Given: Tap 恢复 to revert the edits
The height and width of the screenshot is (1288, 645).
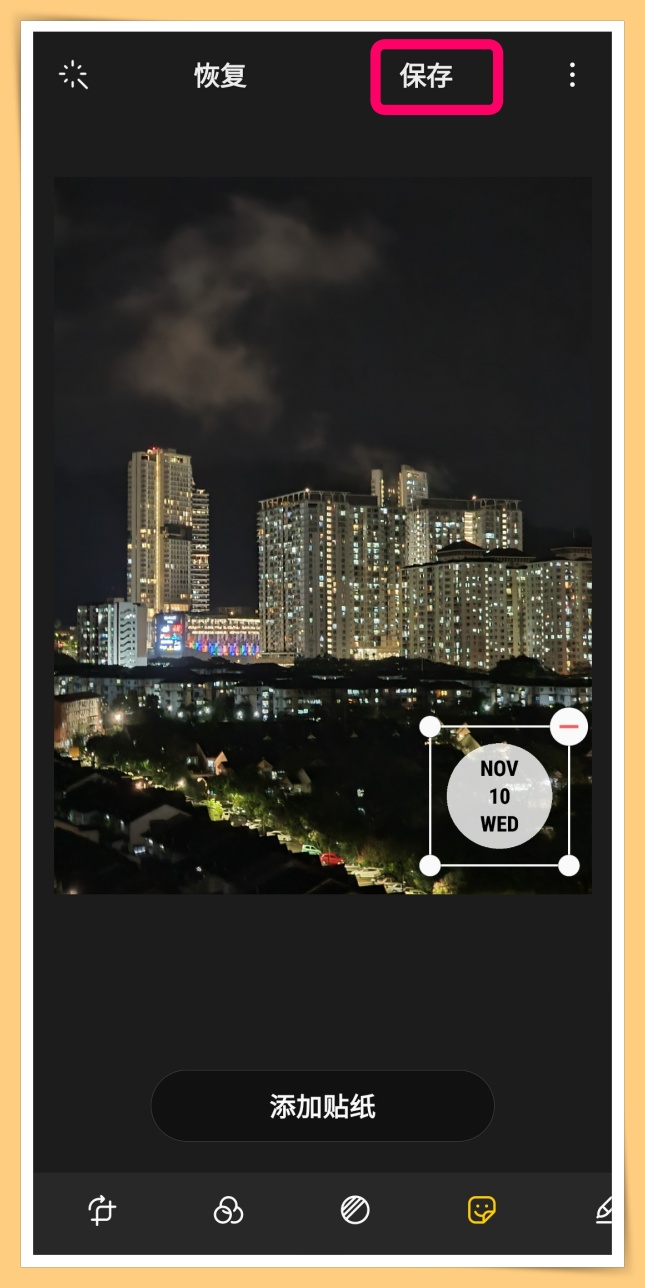Looking at the screenshot, I should point(220,76).
